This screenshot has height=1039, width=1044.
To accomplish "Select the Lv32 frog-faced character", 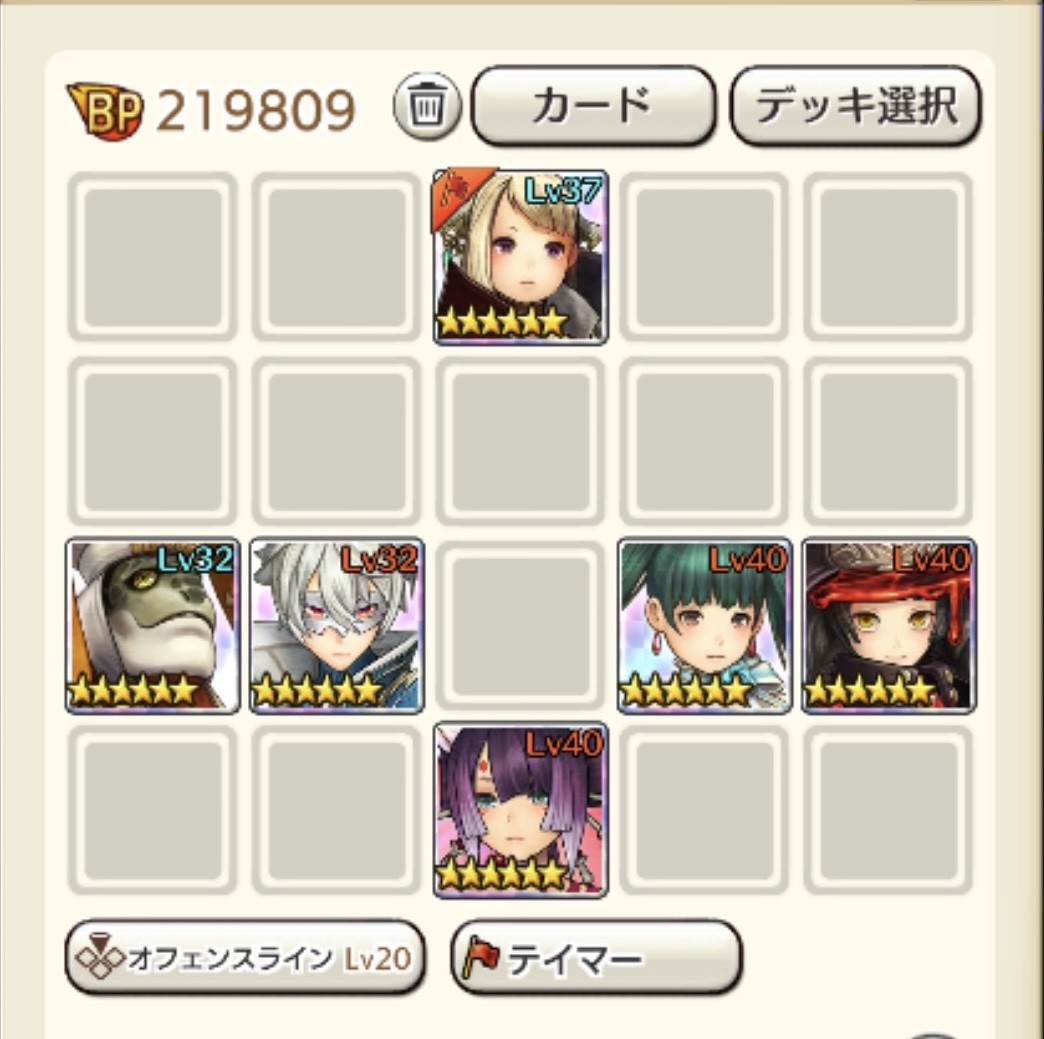I will click(152, 626).
